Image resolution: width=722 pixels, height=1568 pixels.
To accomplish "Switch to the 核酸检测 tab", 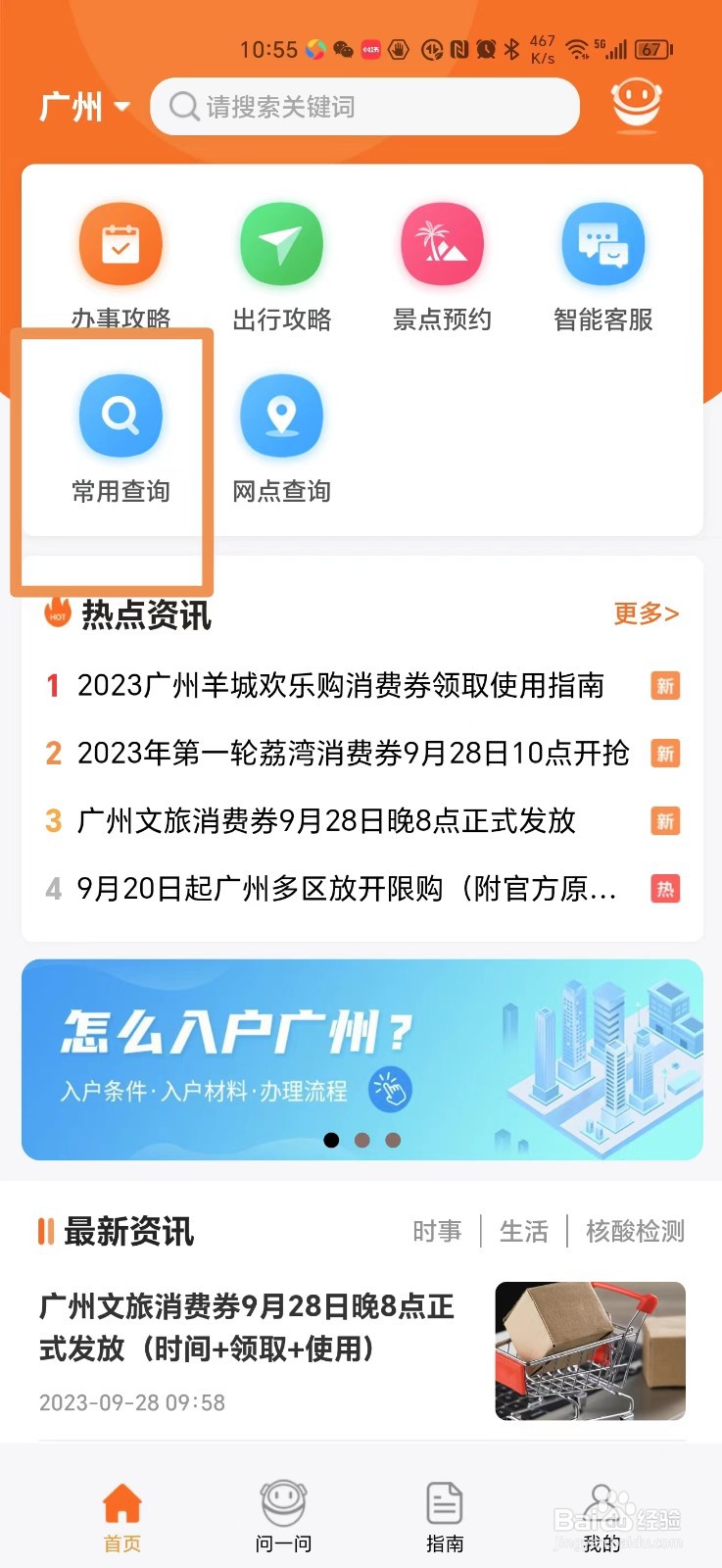I will pyautogui.click(x=636, y=1231).
